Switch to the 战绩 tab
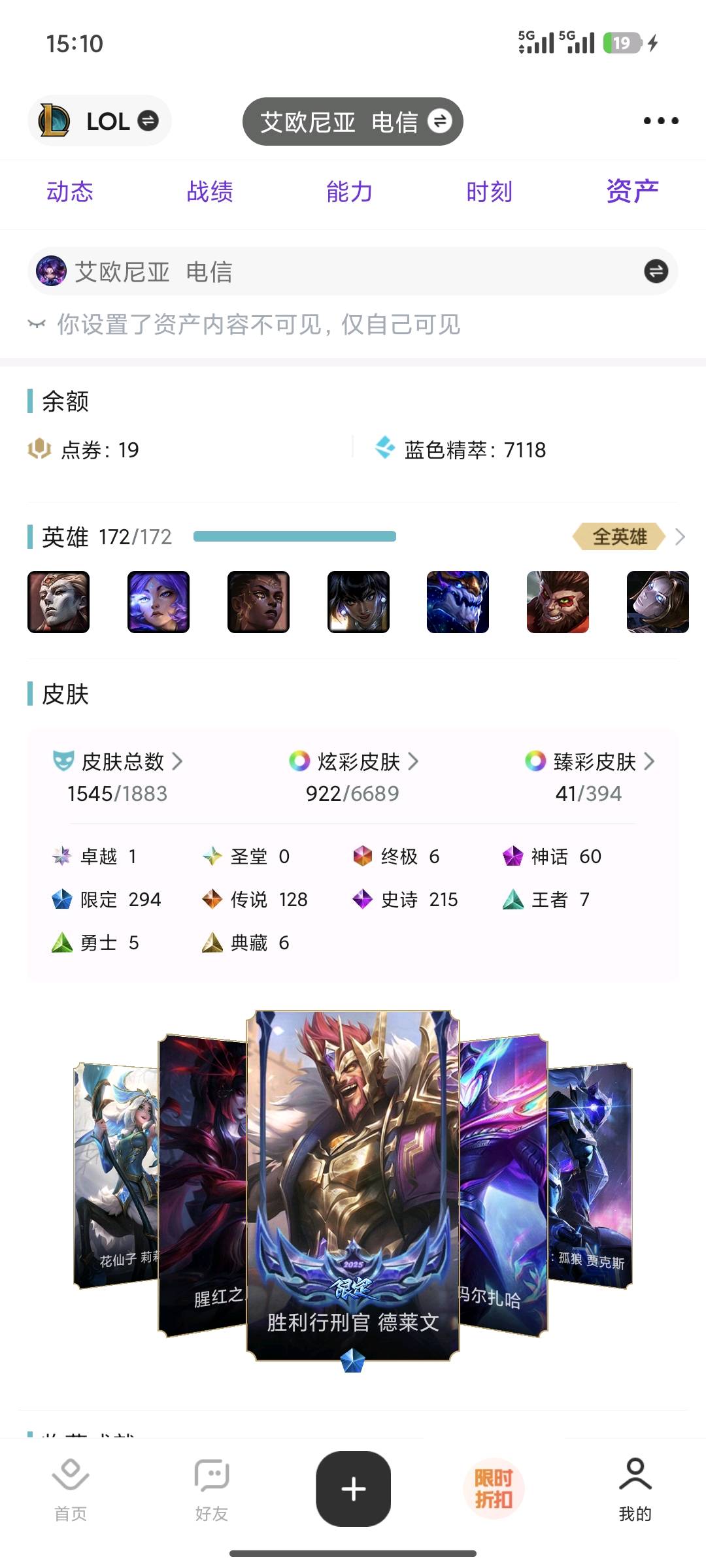The image size is (706, 1568). pos(210,192)
